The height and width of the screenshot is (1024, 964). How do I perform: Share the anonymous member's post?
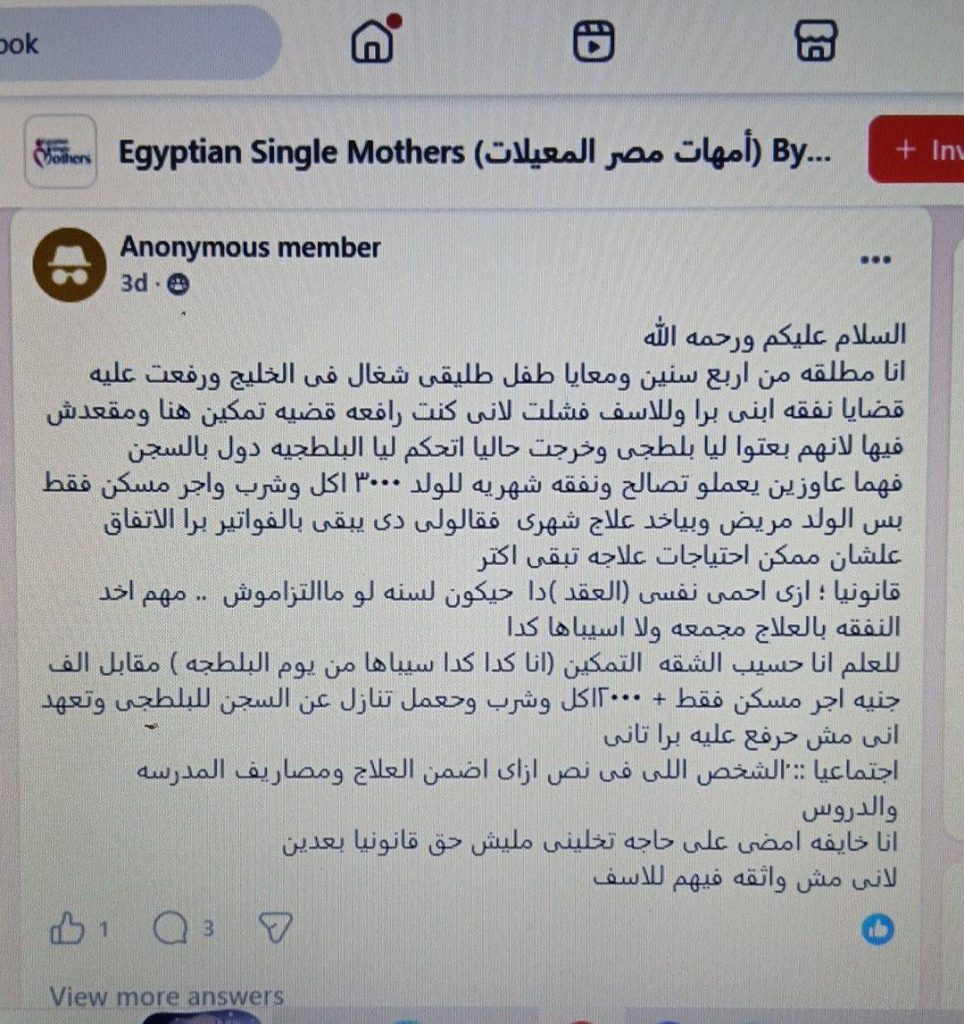[275, 929]
